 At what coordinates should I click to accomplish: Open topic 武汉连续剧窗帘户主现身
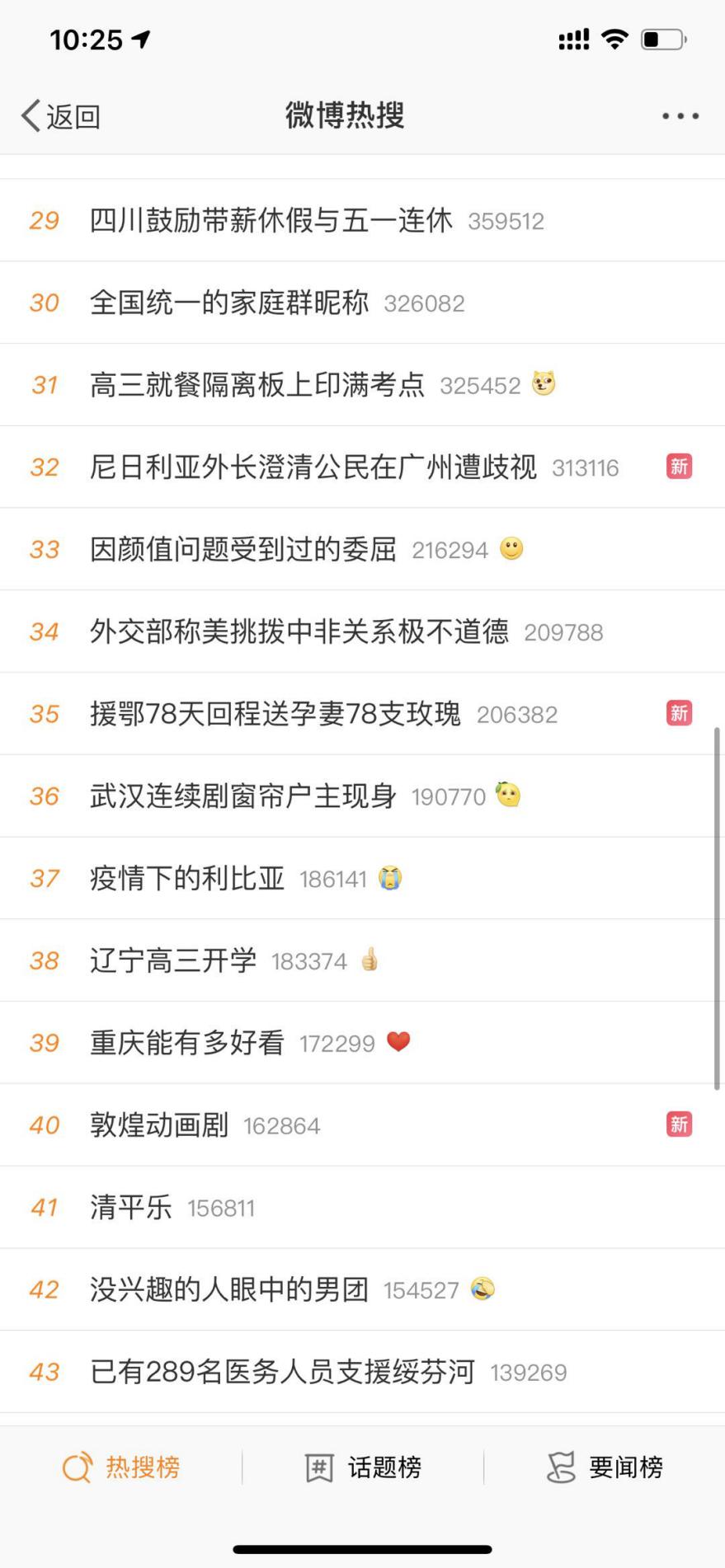242,796
